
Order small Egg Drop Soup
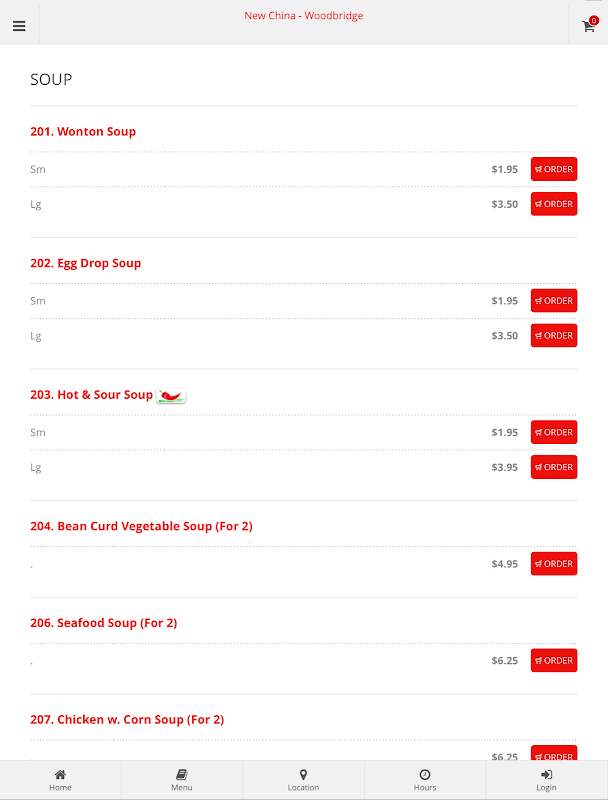pos(554,301)
